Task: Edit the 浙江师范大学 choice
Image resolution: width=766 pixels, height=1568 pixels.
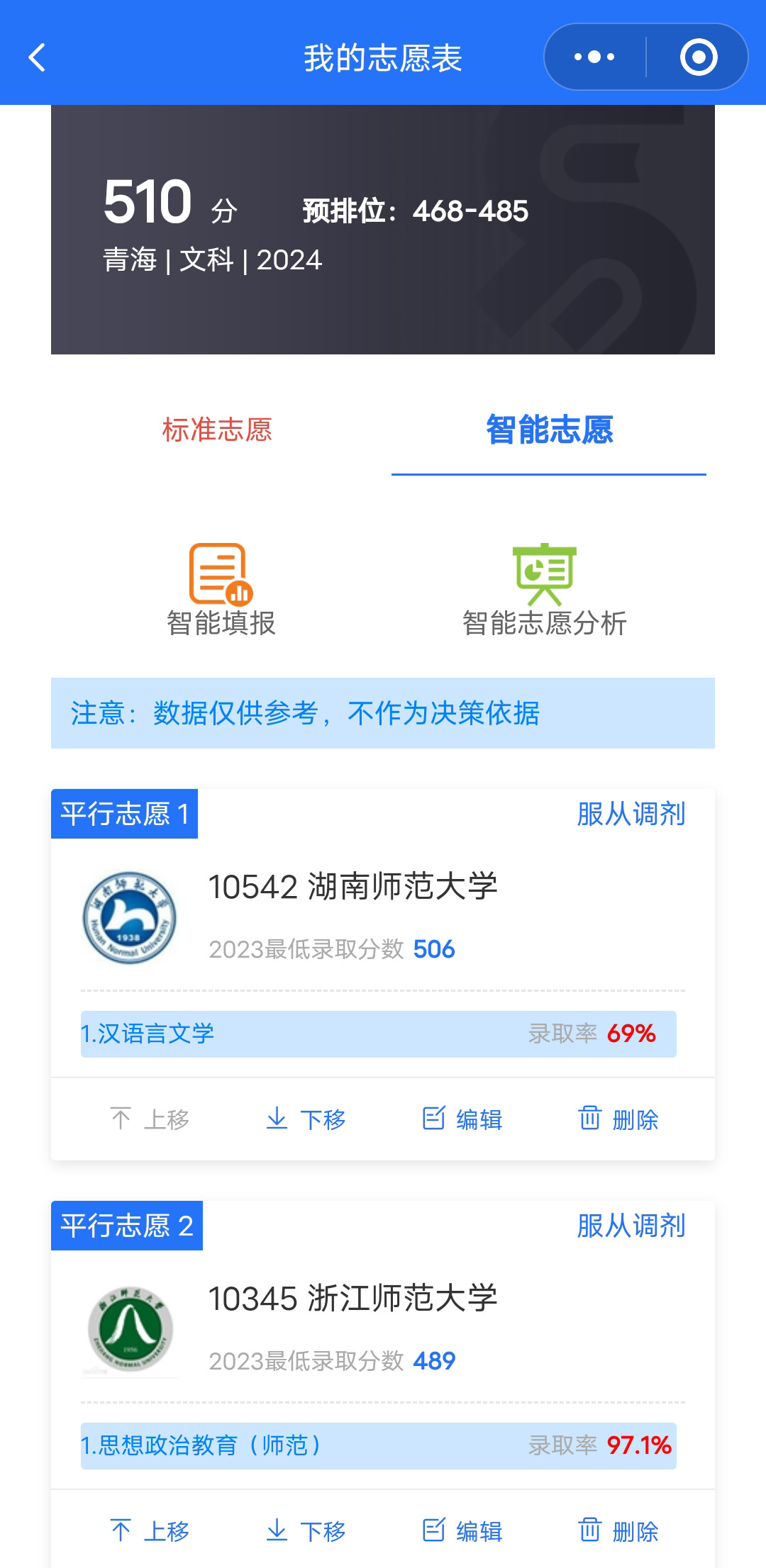Action: tap(462, 1531)
